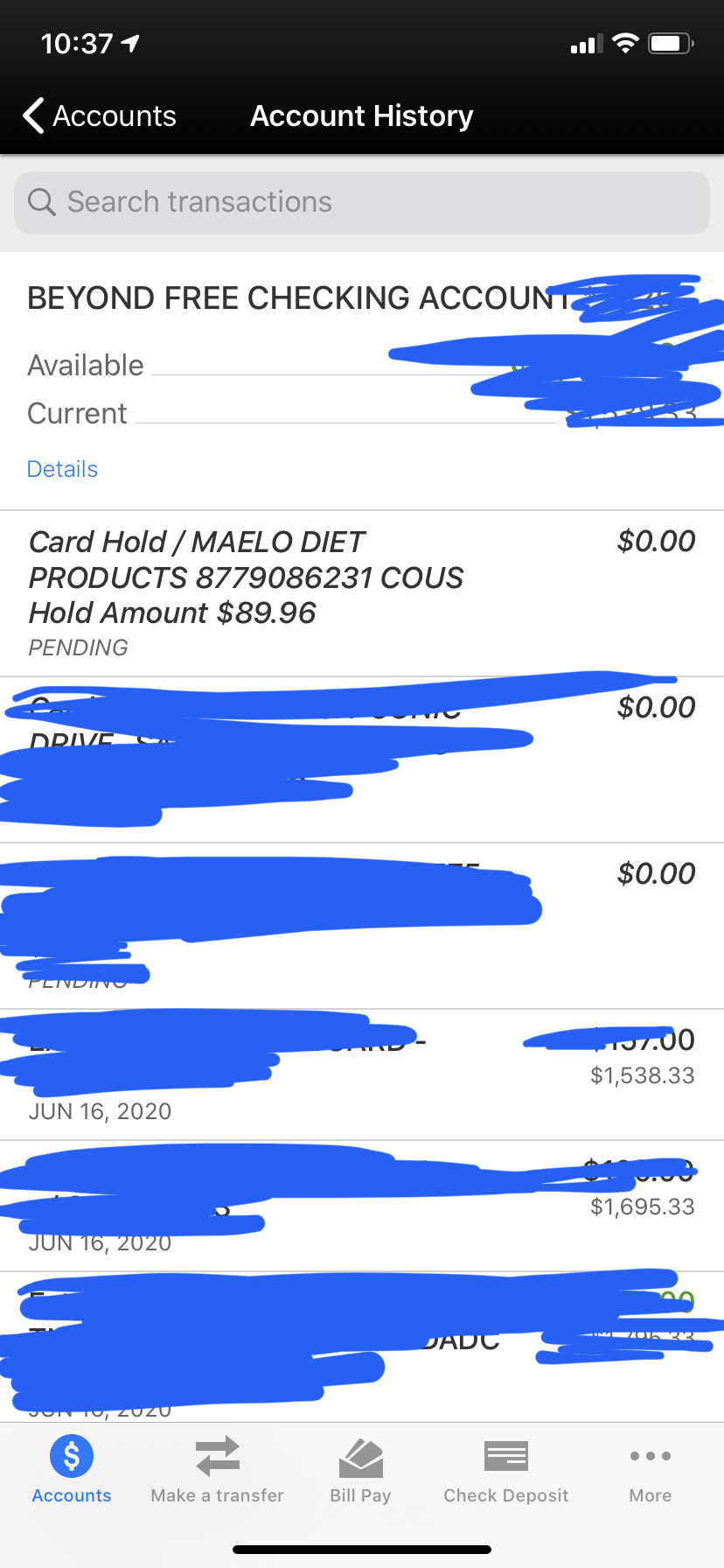Open the More tab
The image size is (724, 1568).
651,1470
